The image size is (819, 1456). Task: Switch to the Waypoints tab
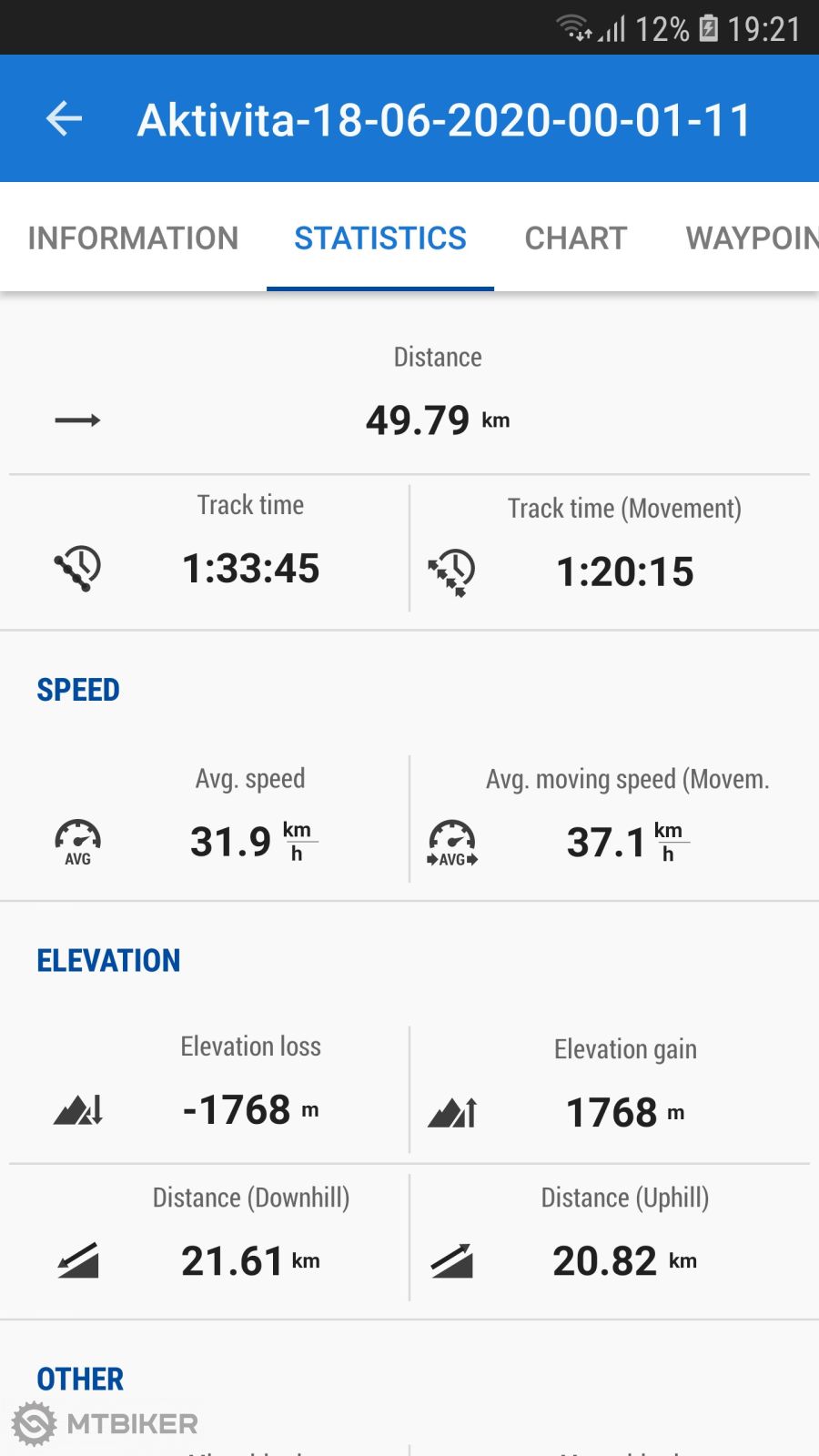pyautogui.click(x=751, y=238)
